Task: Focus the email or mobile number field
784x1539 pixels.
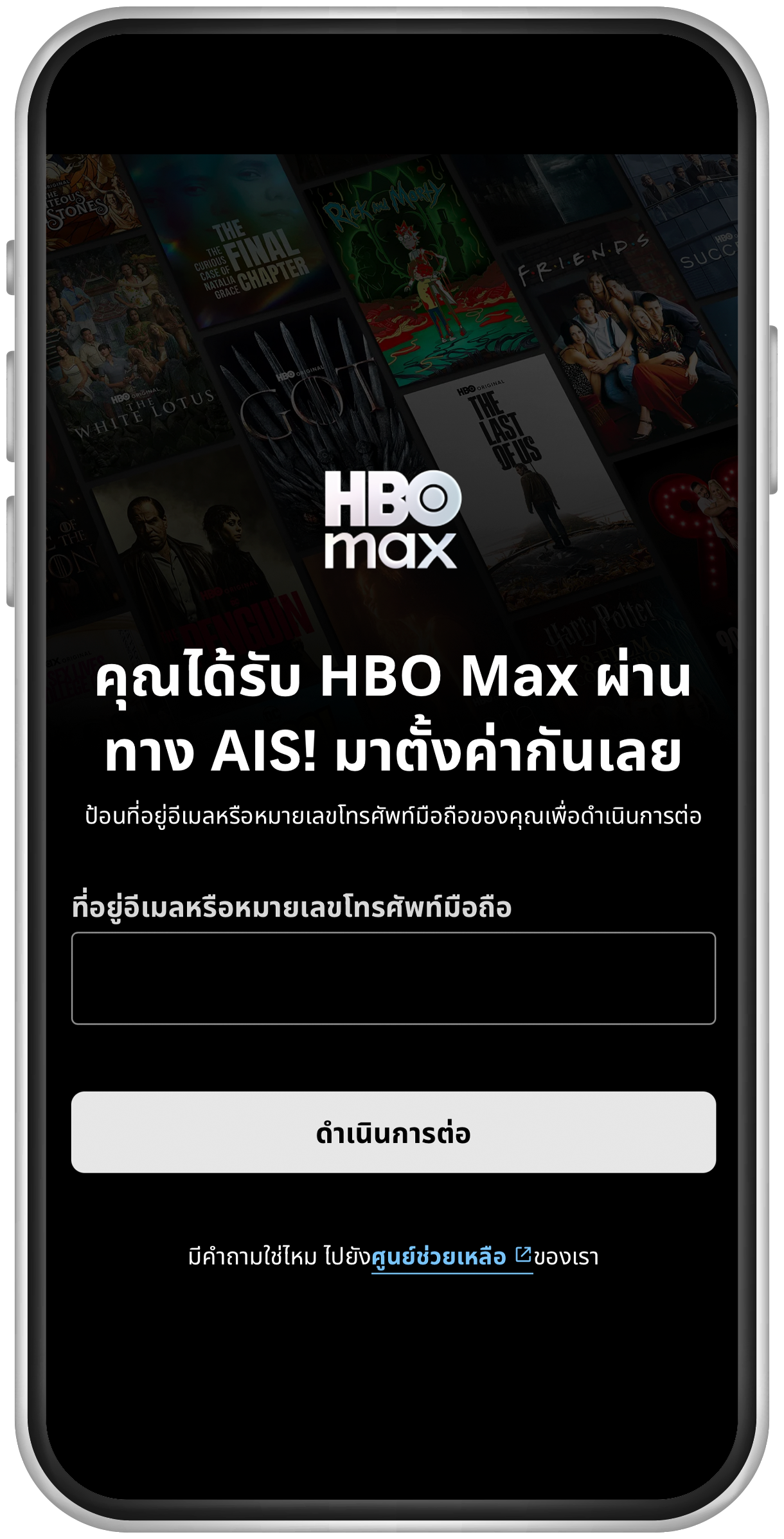Action: pyautogui.click(x=393, y=978)
